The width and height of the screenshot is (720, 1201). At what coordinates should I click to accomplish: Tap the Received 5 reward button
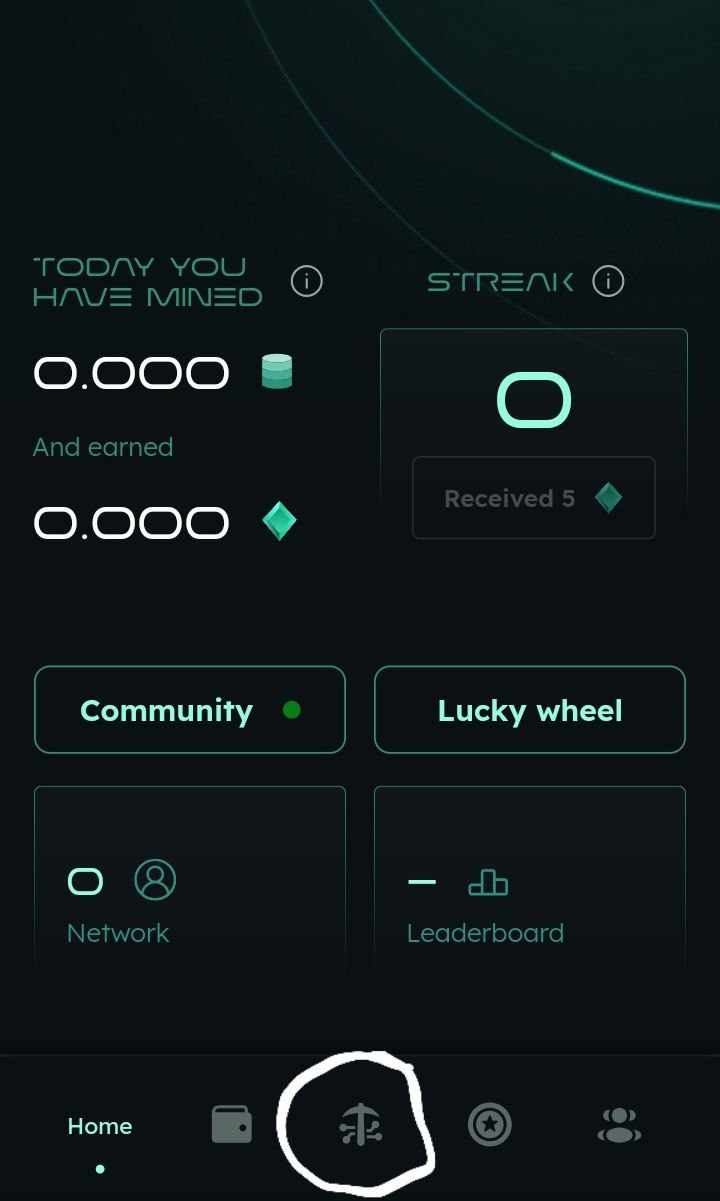[x=534, y=498]
